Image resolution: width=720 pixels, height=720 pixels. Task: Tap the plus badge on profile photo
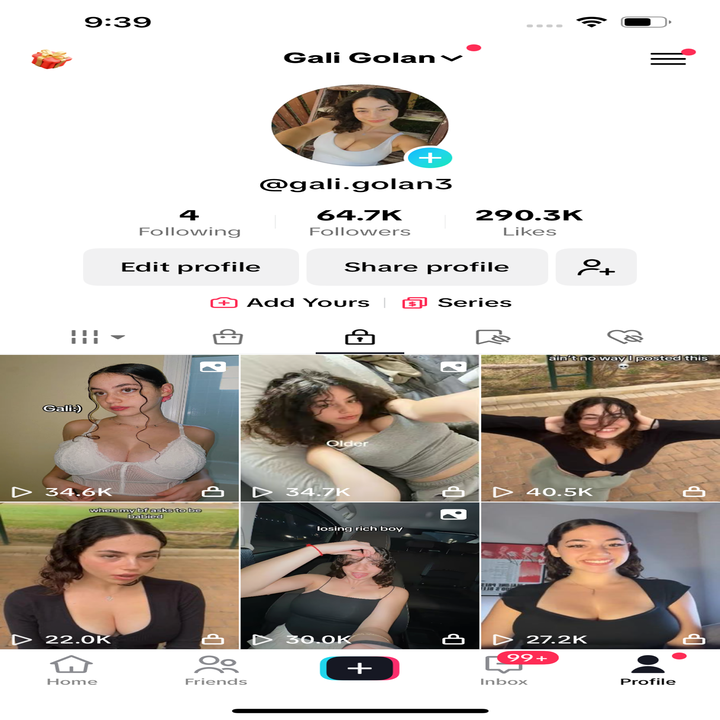(430, 158)
